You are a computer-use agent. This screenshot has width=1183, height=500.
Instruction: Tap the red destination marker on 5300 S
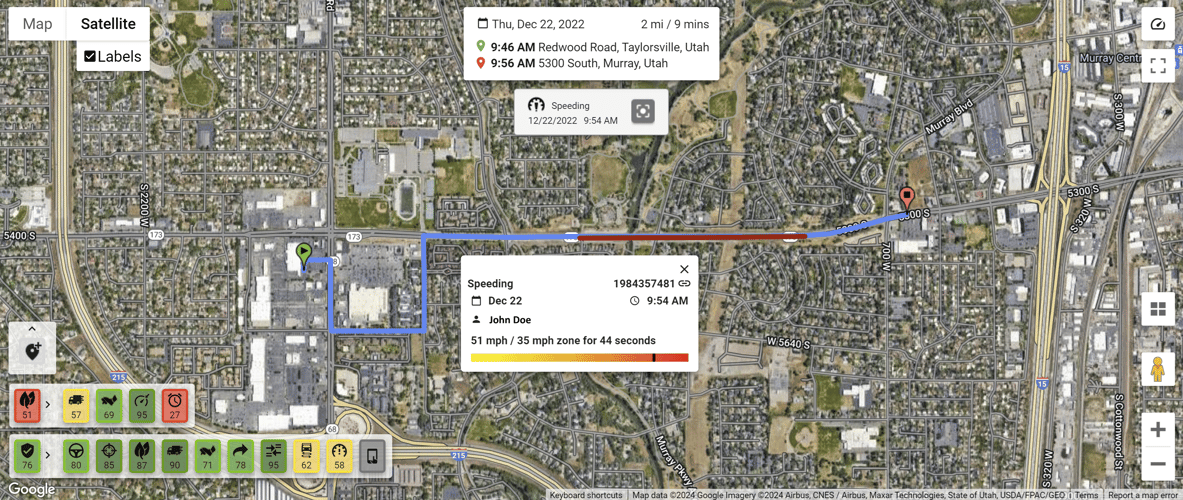point(906,198)
